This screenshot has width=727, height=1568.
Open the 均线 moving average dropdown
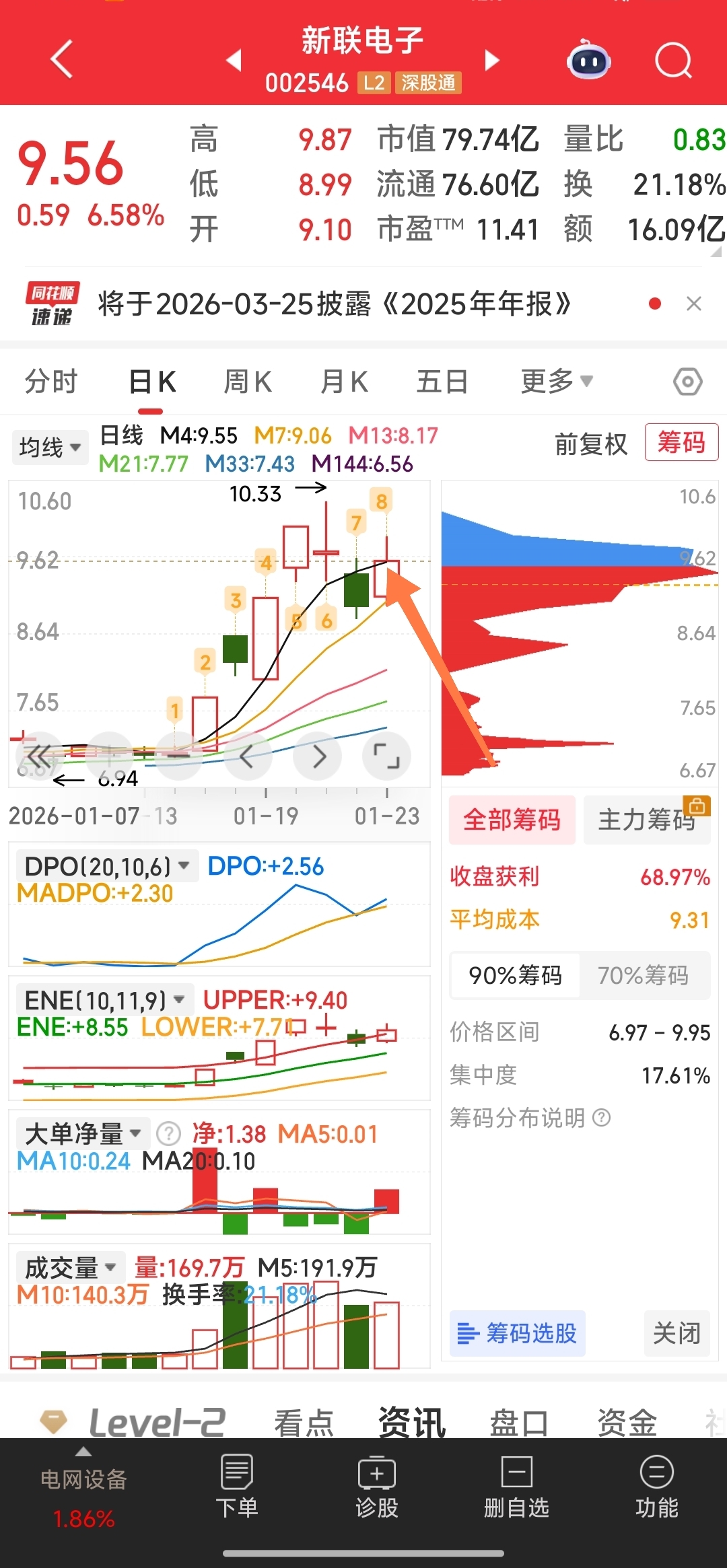tap(49, 446)
